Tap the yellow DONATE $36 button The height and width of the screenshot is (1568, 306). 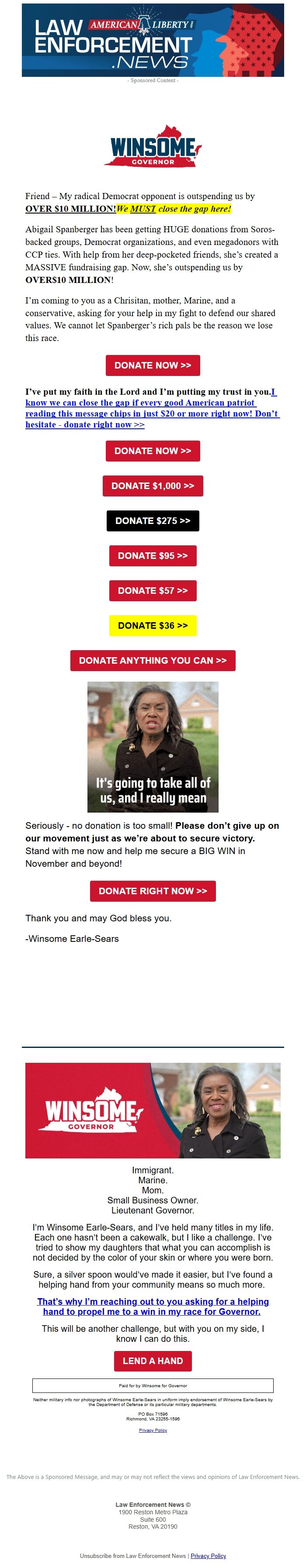[153, 625]
